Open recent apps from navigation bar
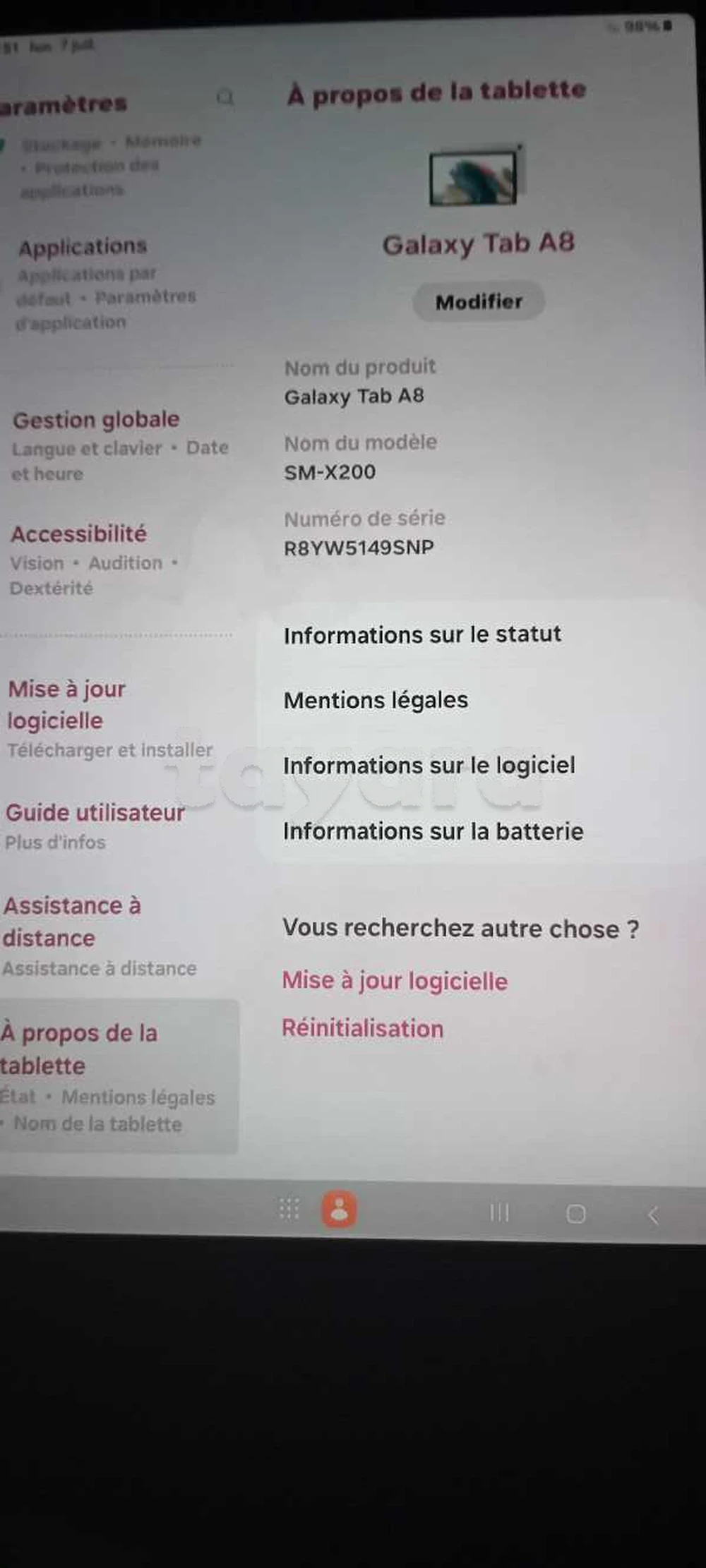Screen dimensions: 706x1568 (499, 1213)
